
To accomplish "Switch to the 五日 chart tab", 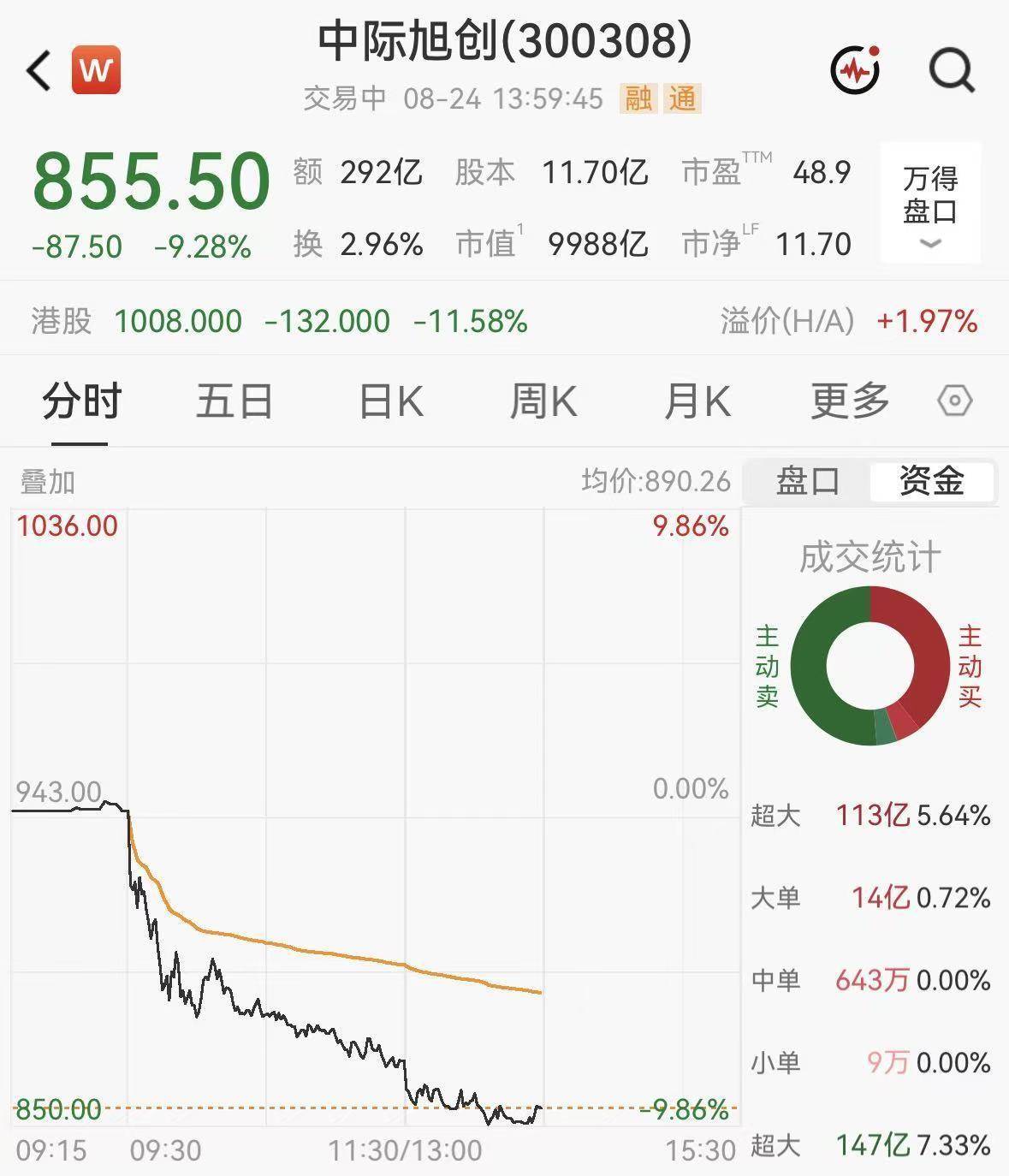I will pos(234,401).
